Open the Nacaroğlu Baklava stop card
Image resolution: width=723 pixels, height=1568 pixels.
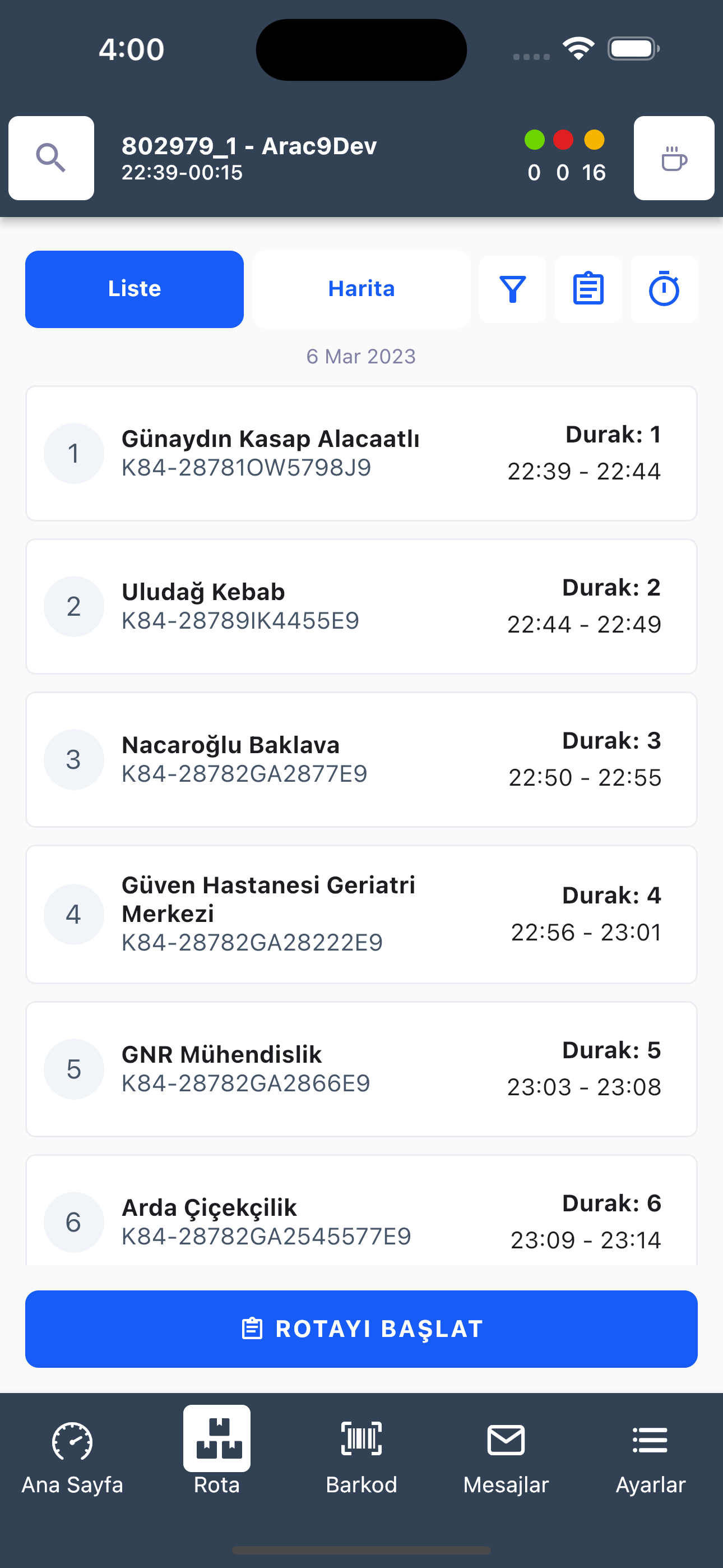(361, 760)
